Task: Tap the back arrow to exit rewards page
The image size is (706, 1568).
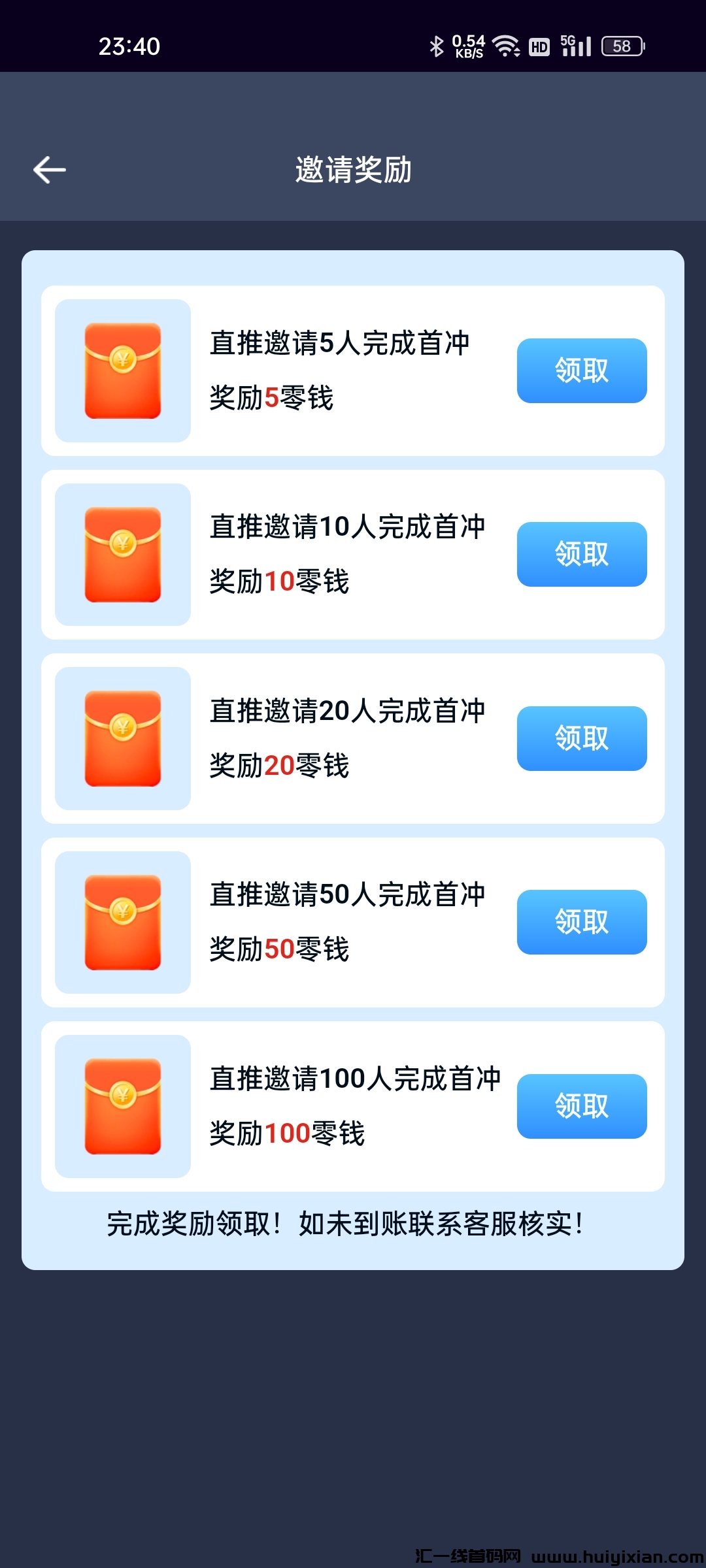Action: pos(49,169)
